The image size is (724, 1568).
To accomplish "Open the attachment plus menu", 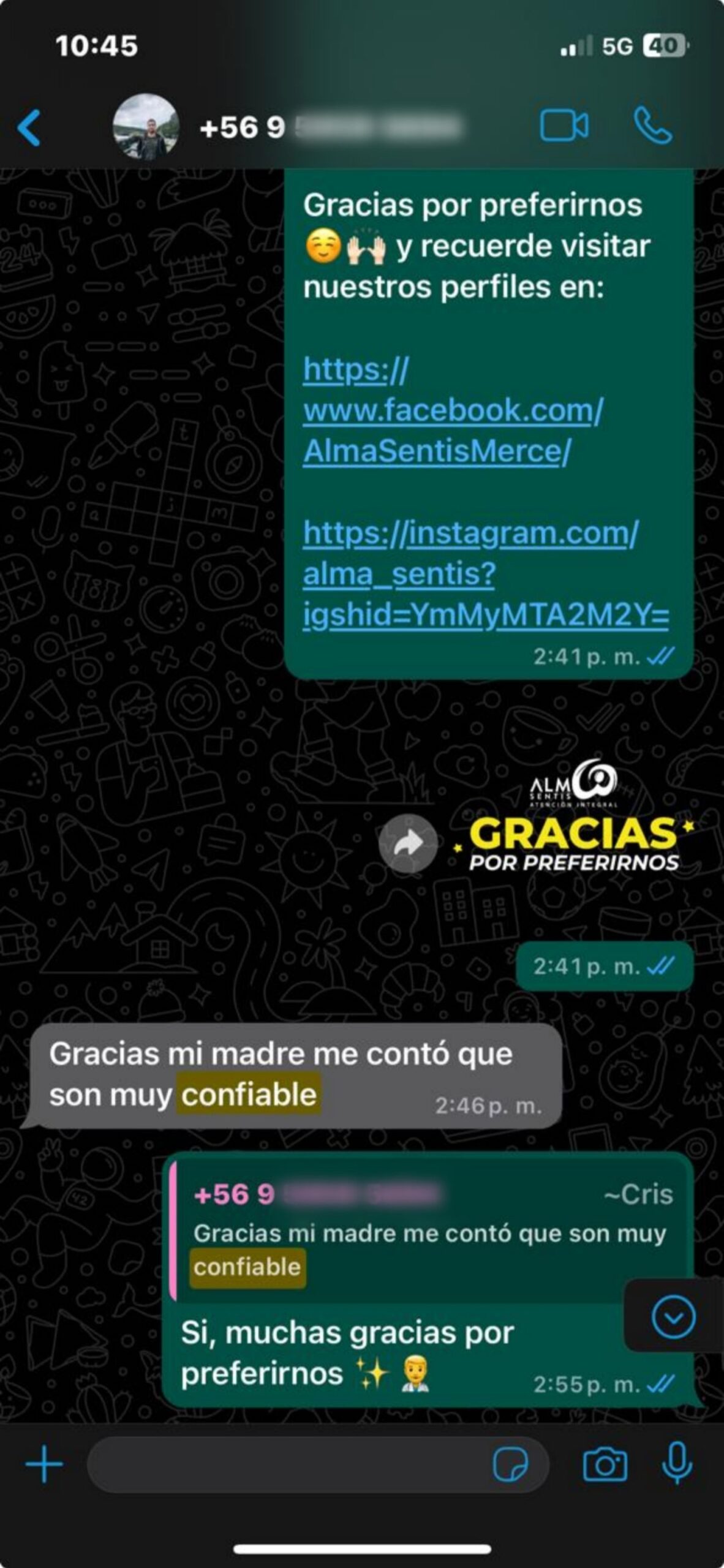I will (44, 1464).
